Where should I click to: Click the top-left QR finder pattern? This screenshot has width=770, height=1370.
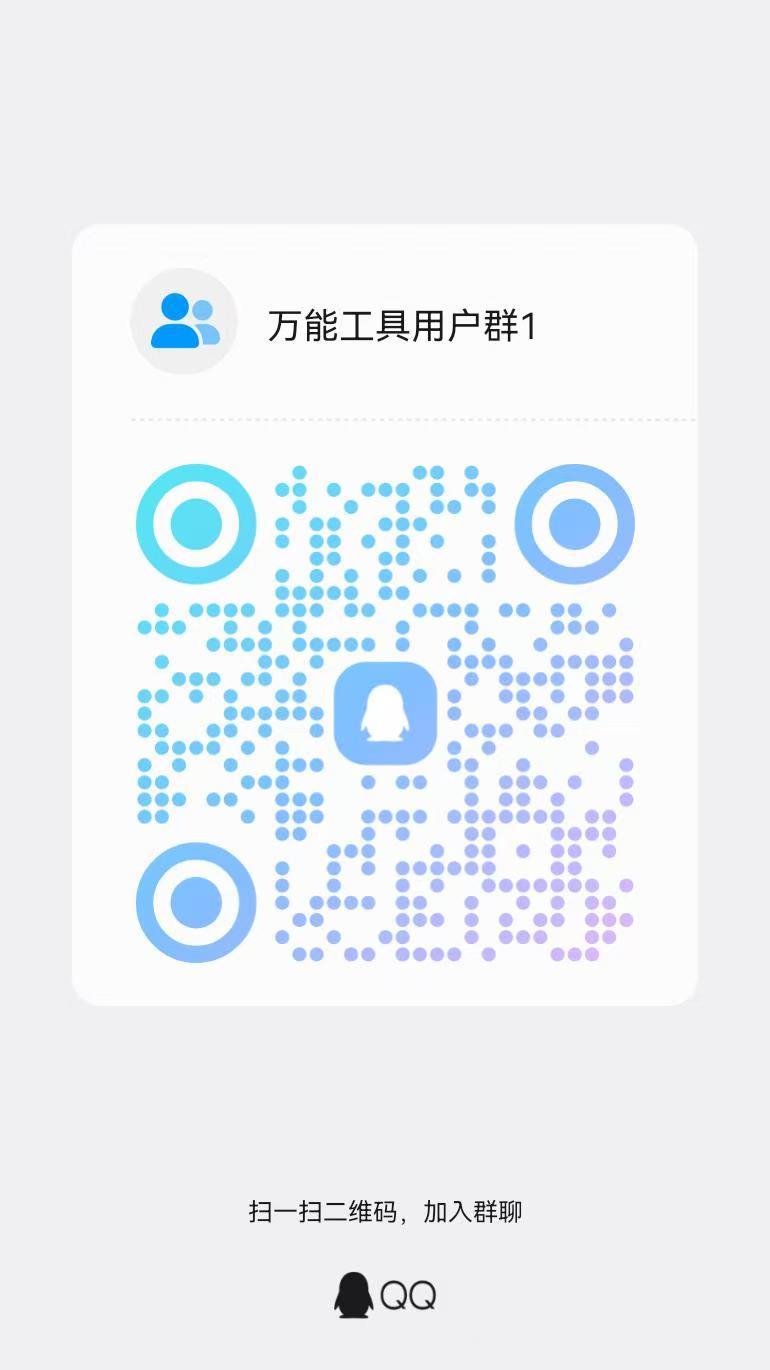[194, 522]
